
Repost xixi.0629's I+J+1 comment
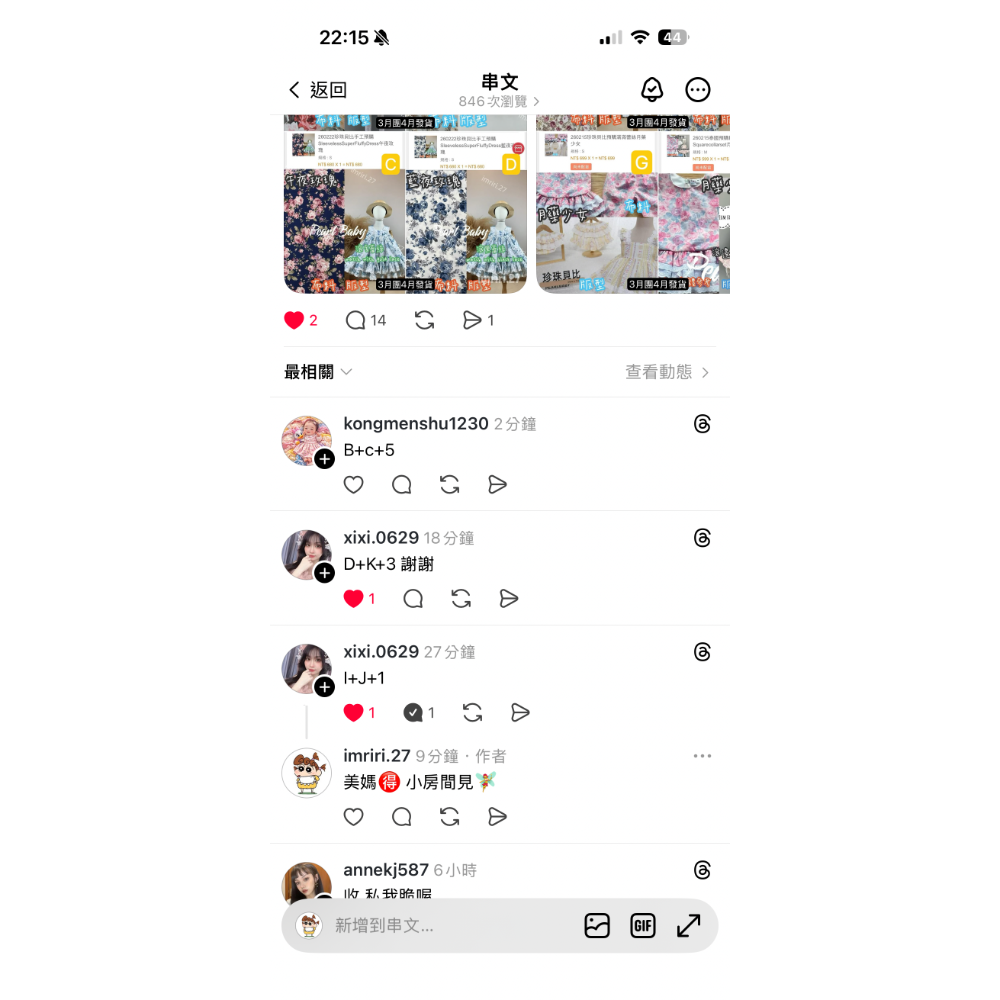(472, 712)
